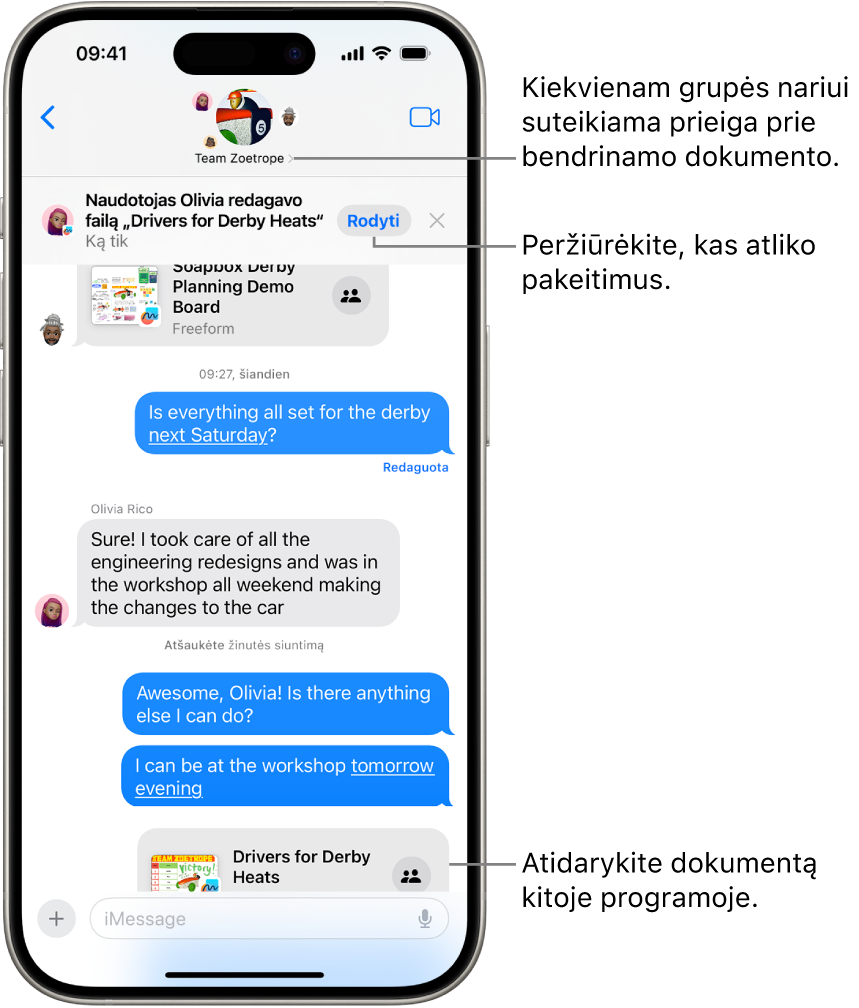This screenshot has height=1008, width=859.
Task: Show edits via Redaguota label
Action: coord(415,468)
